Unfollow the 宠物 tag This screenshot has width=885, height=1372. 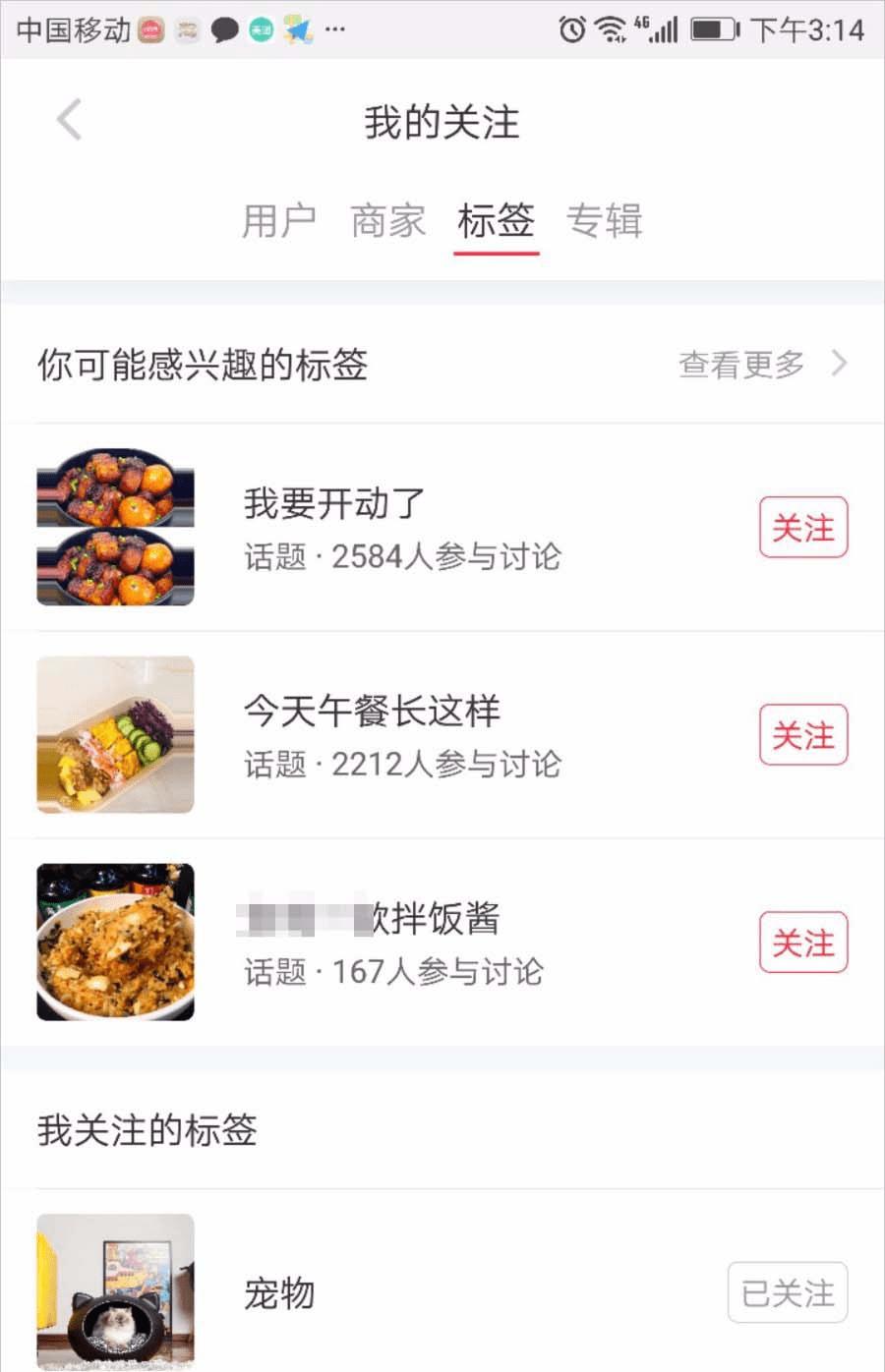coord(787,1292)
